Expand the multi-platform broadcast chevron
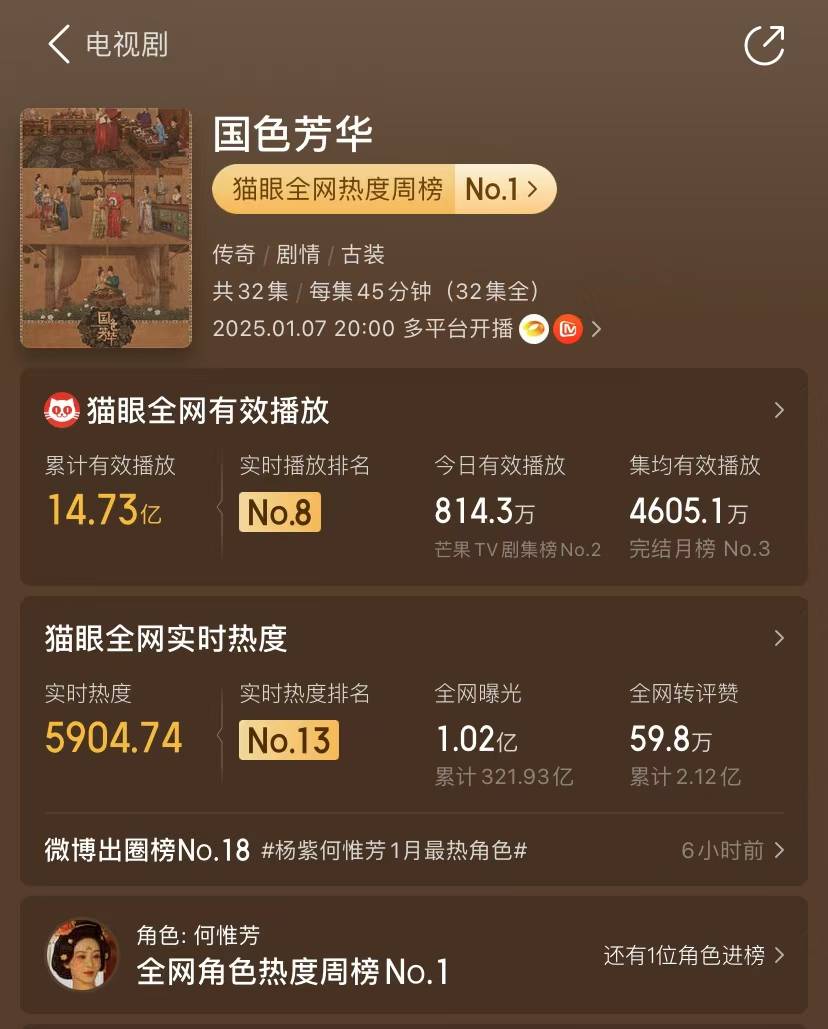Image resolution: width=828 pixels, height=1029 pixels. (597, 329)
